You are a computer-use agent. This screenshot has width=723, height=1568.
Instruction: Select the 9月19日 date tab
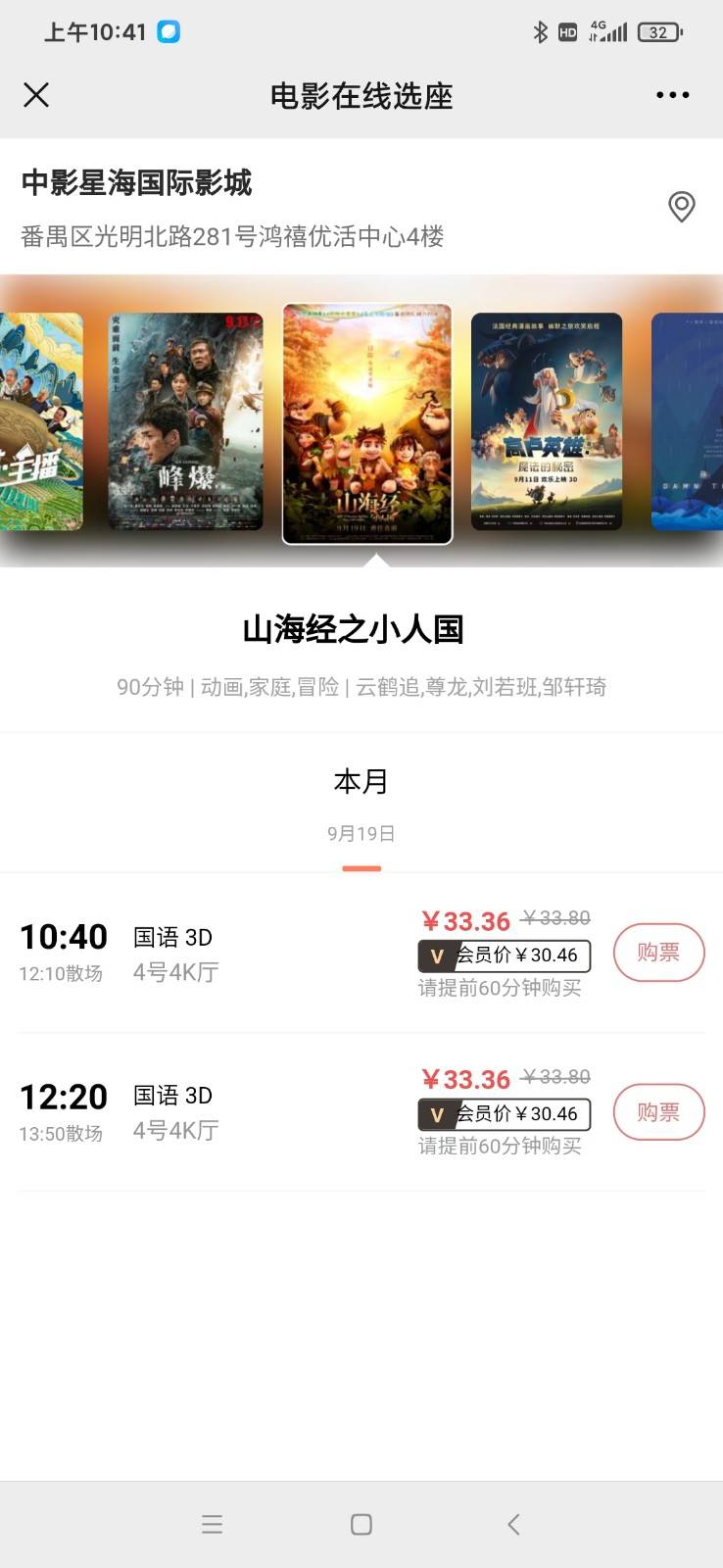point(361,834)
